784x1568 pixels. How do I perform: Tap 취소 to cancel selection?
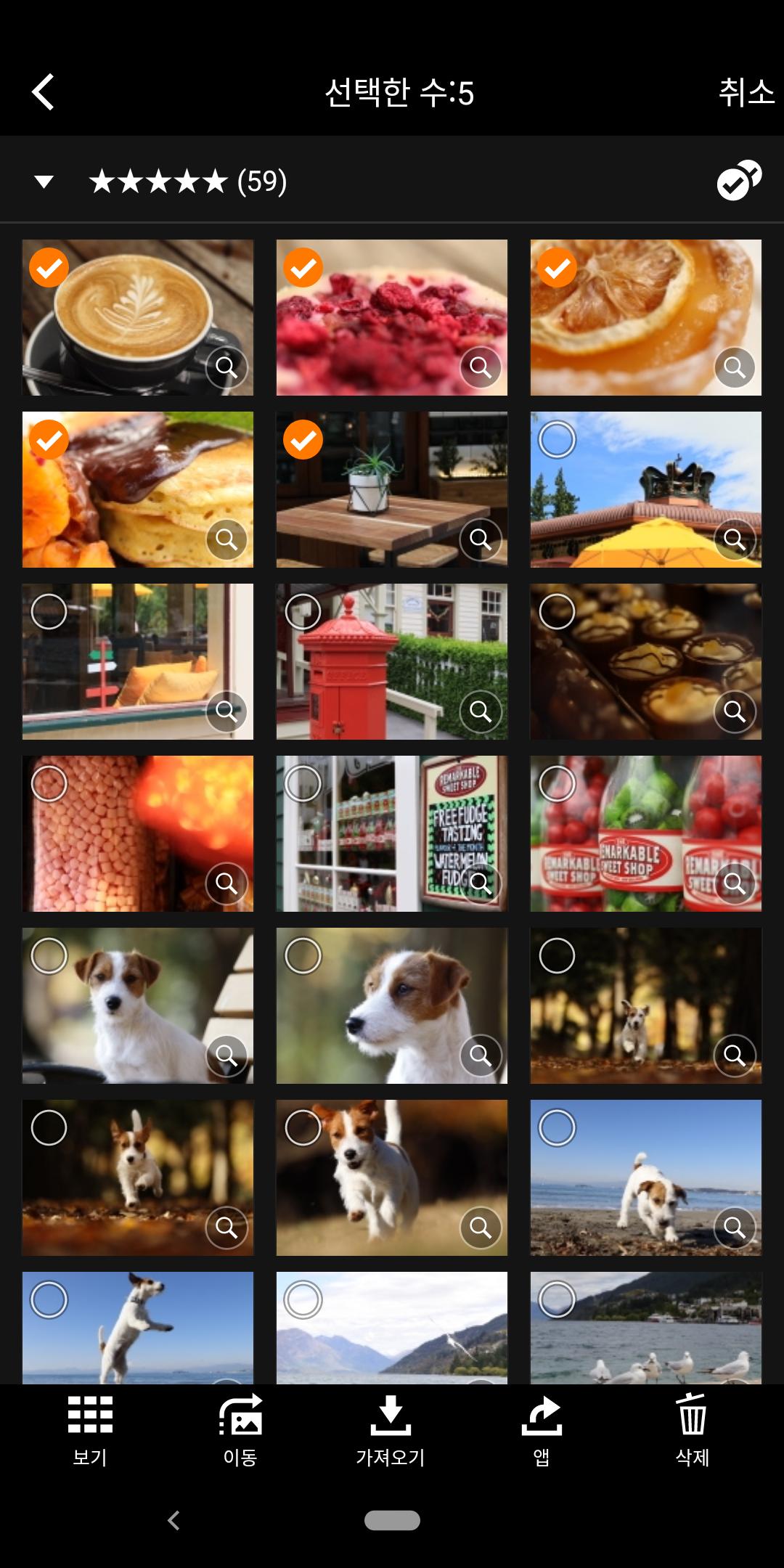746,92
